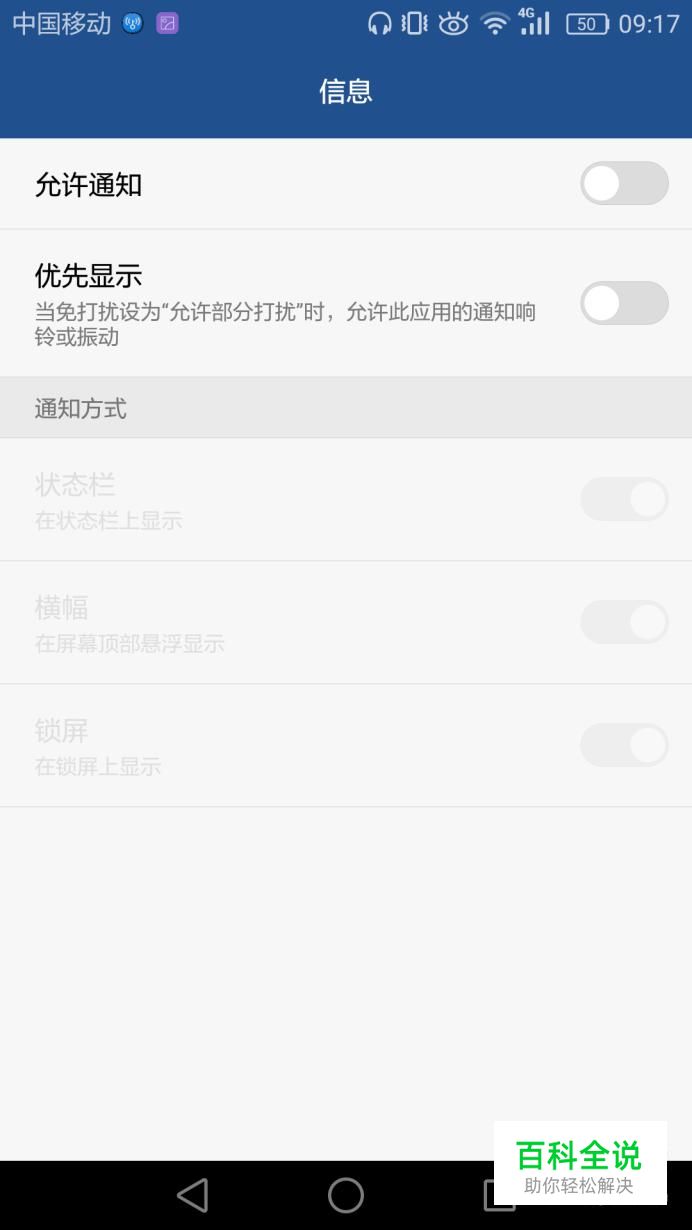This screenshot has height=1230, width=692.
Task: Tap the system back button
Action: 192,1195
